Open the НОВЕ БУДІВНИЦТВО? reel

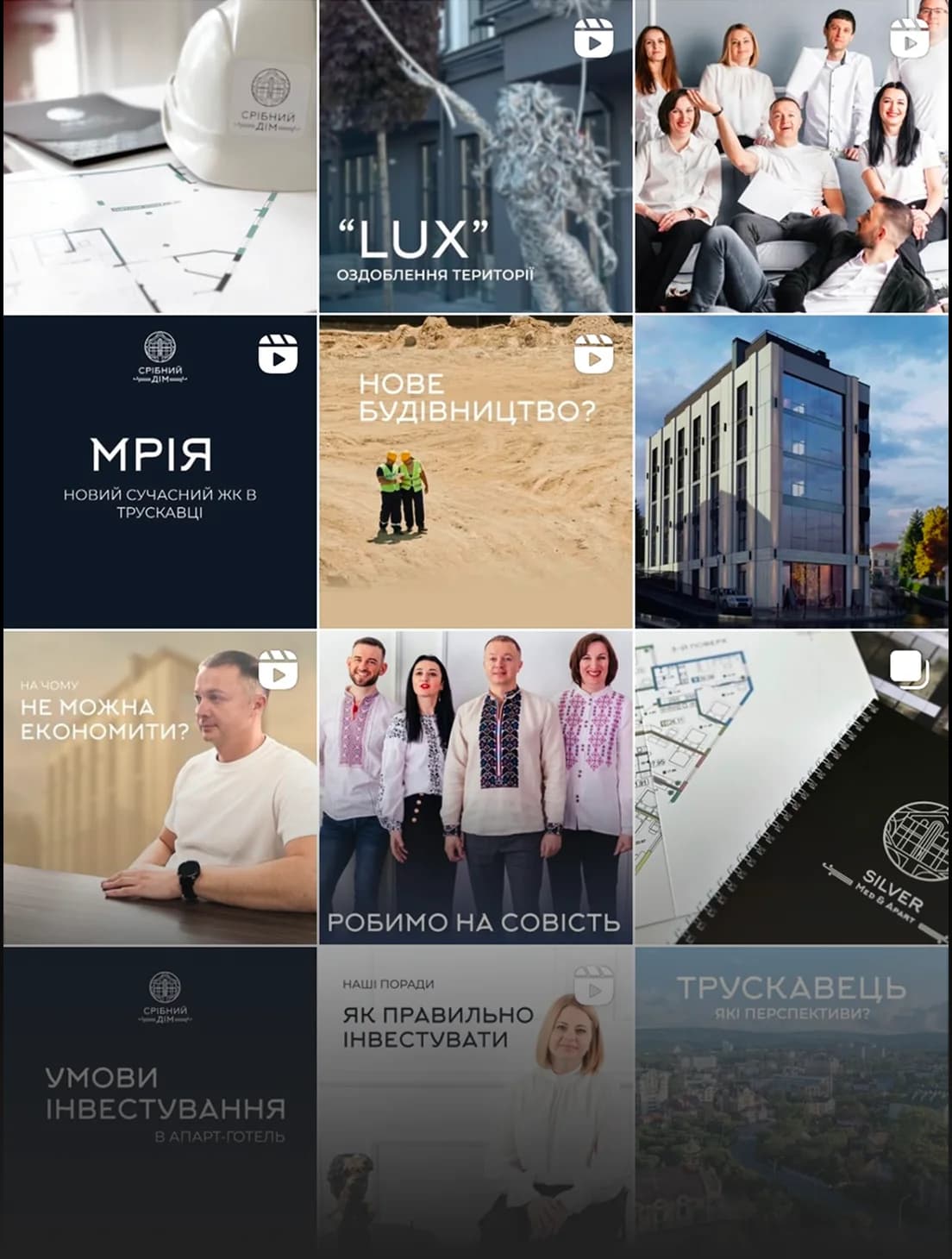475,472
